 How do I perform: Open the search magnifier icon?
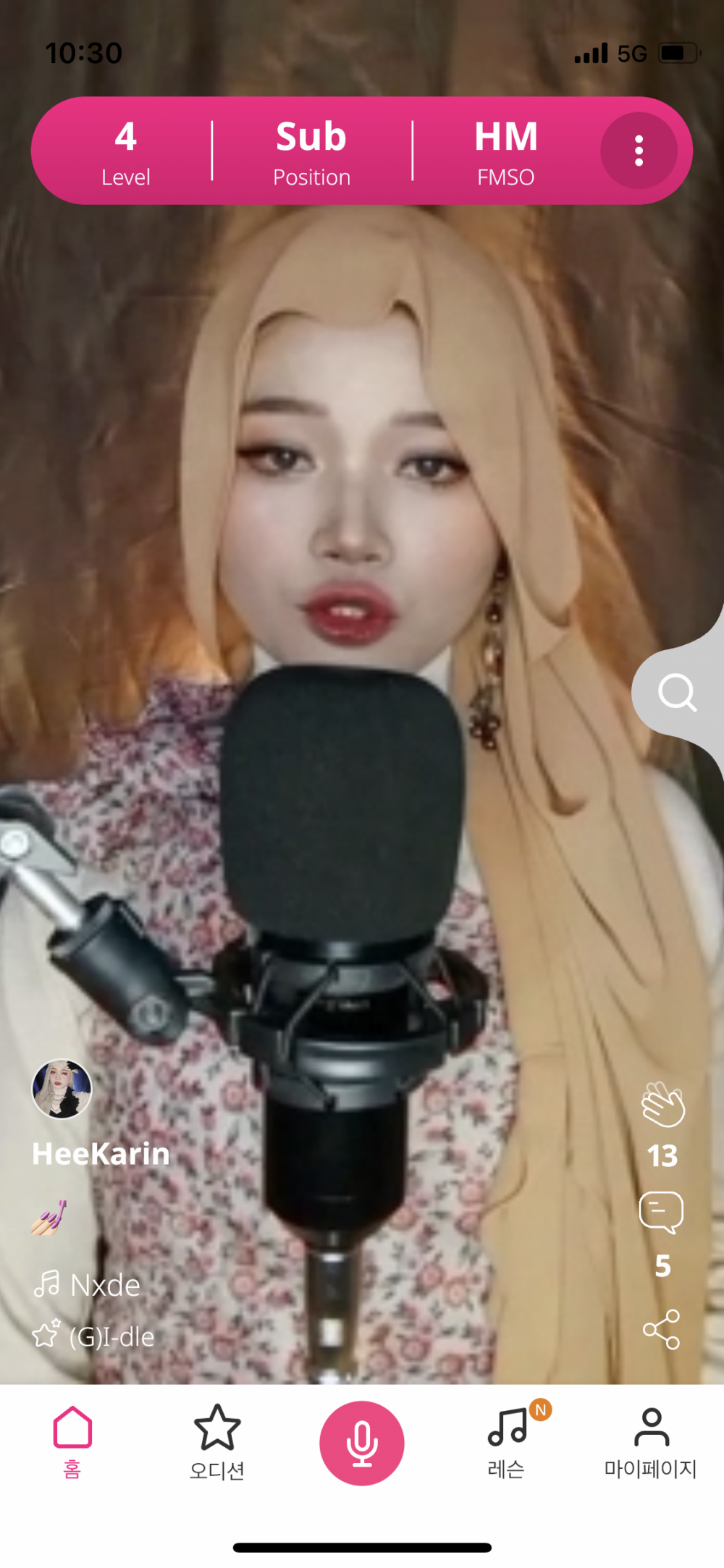click(x=677, y=694)
